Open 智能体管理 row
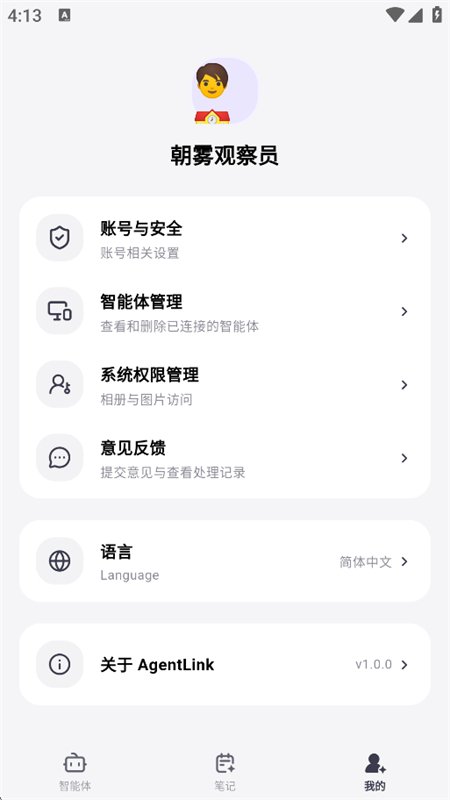Viewport: 450px width, 800px height. 224,311
